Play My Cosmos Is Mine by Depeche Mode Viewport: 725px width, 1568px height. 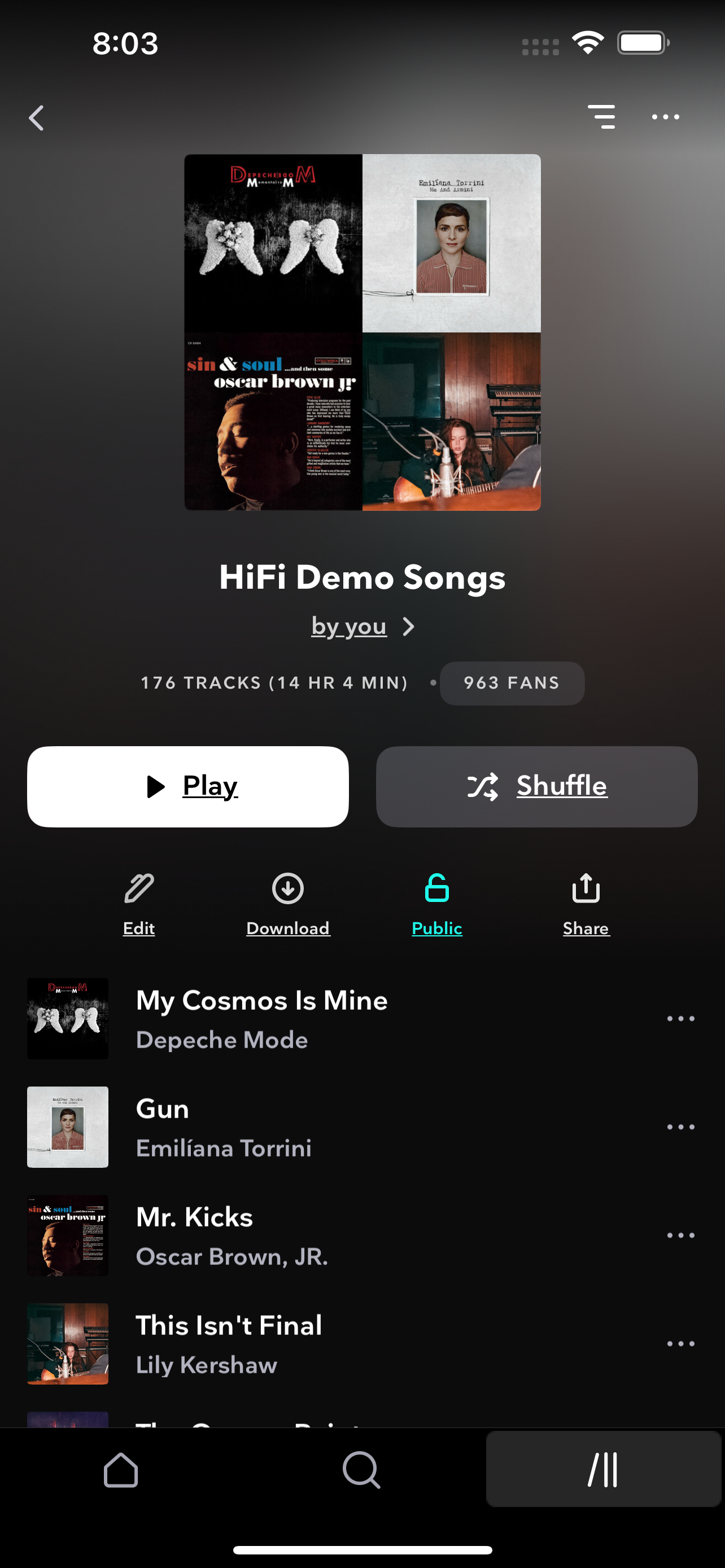262,1018
